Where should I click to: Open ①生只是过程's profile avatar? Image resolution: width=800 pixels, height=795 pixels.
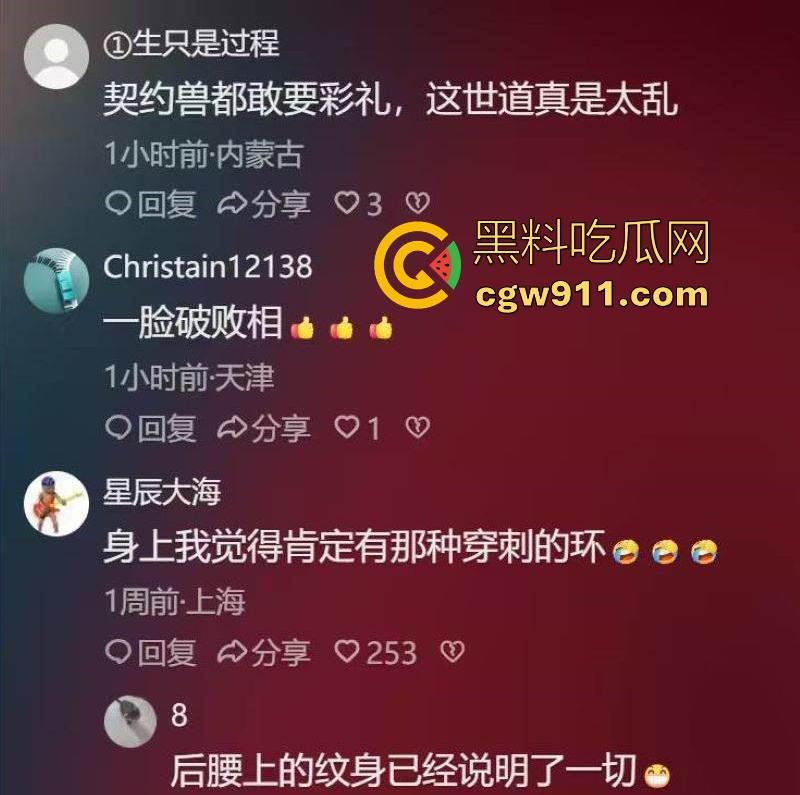click(56, 56)
